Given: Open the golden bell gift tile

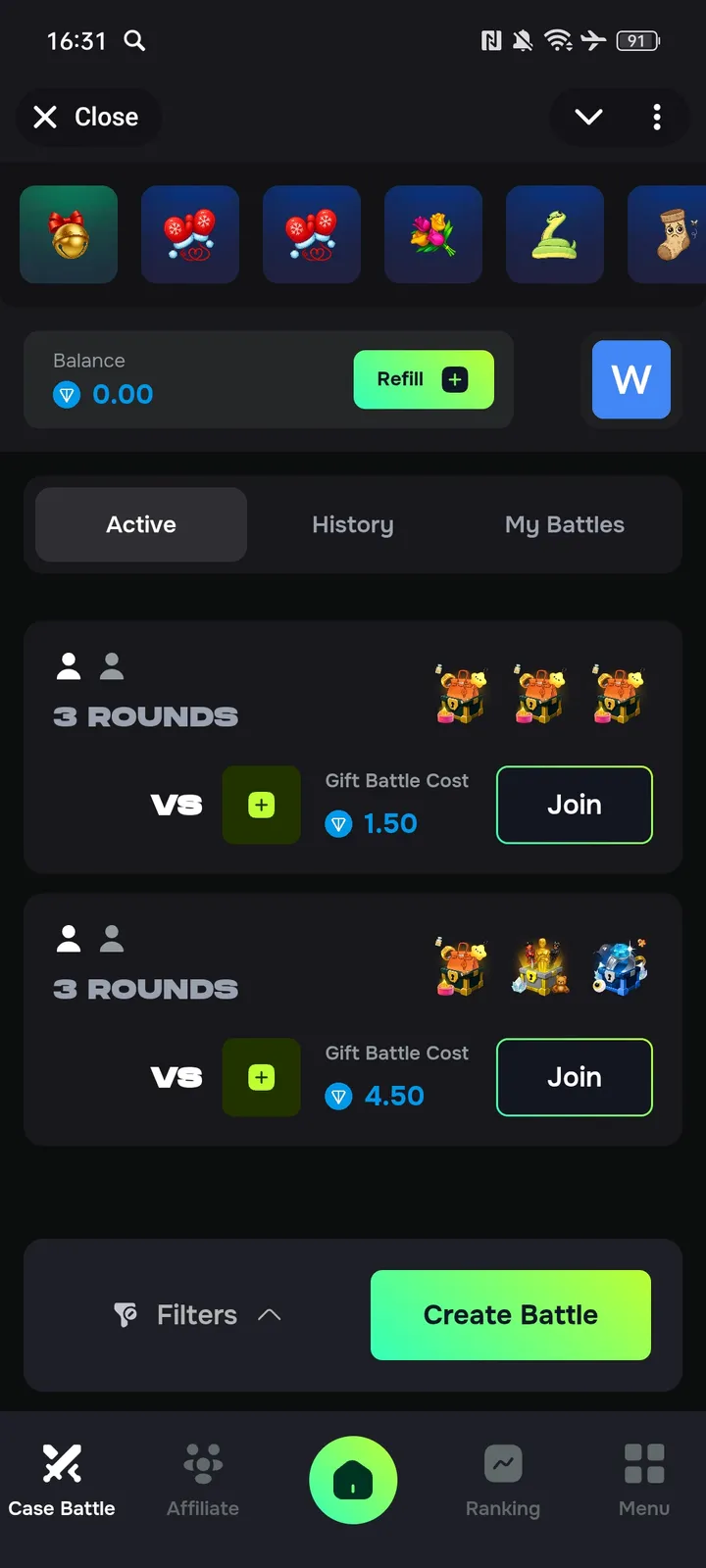Looking at the screenshot, I should click(69, 235).
